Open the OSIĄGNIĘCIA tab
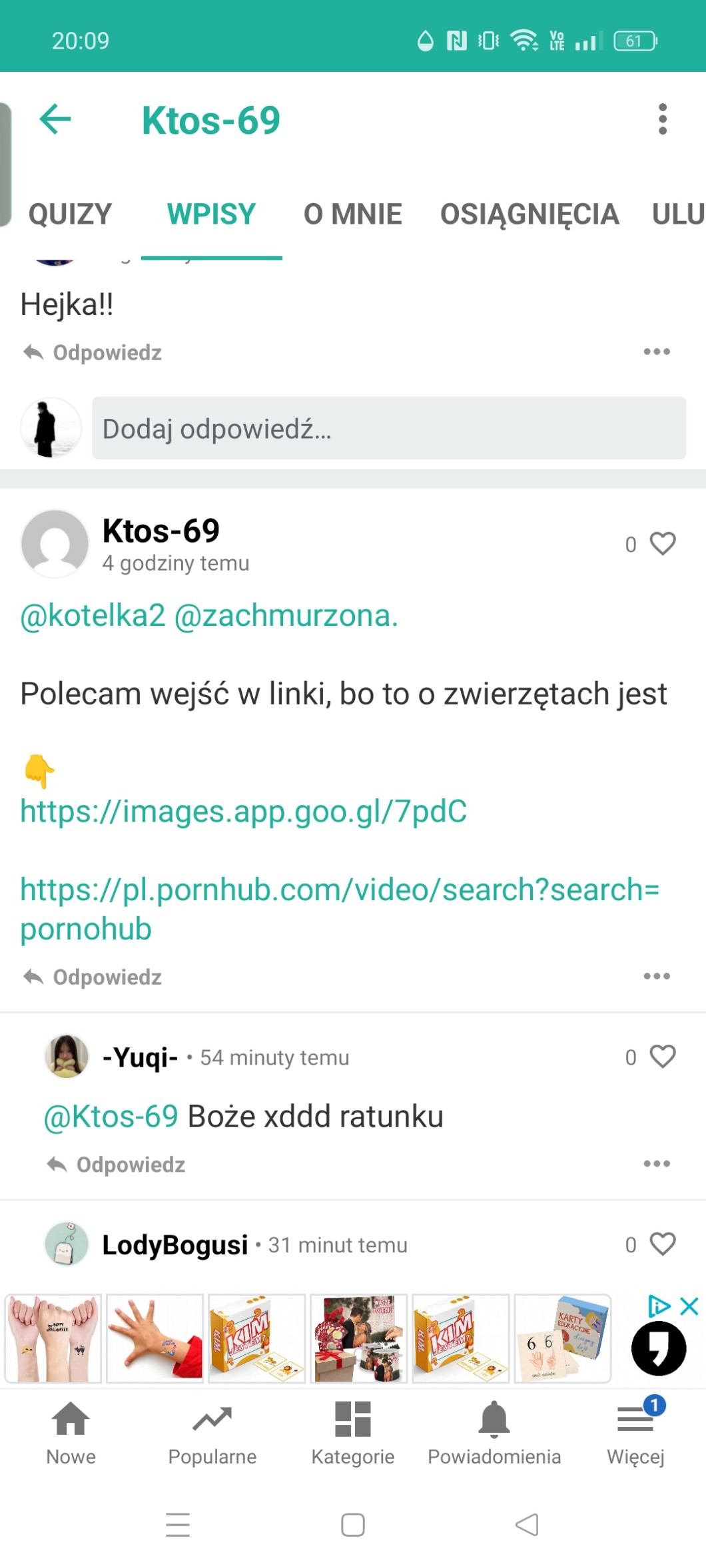 tap(529, 214)
